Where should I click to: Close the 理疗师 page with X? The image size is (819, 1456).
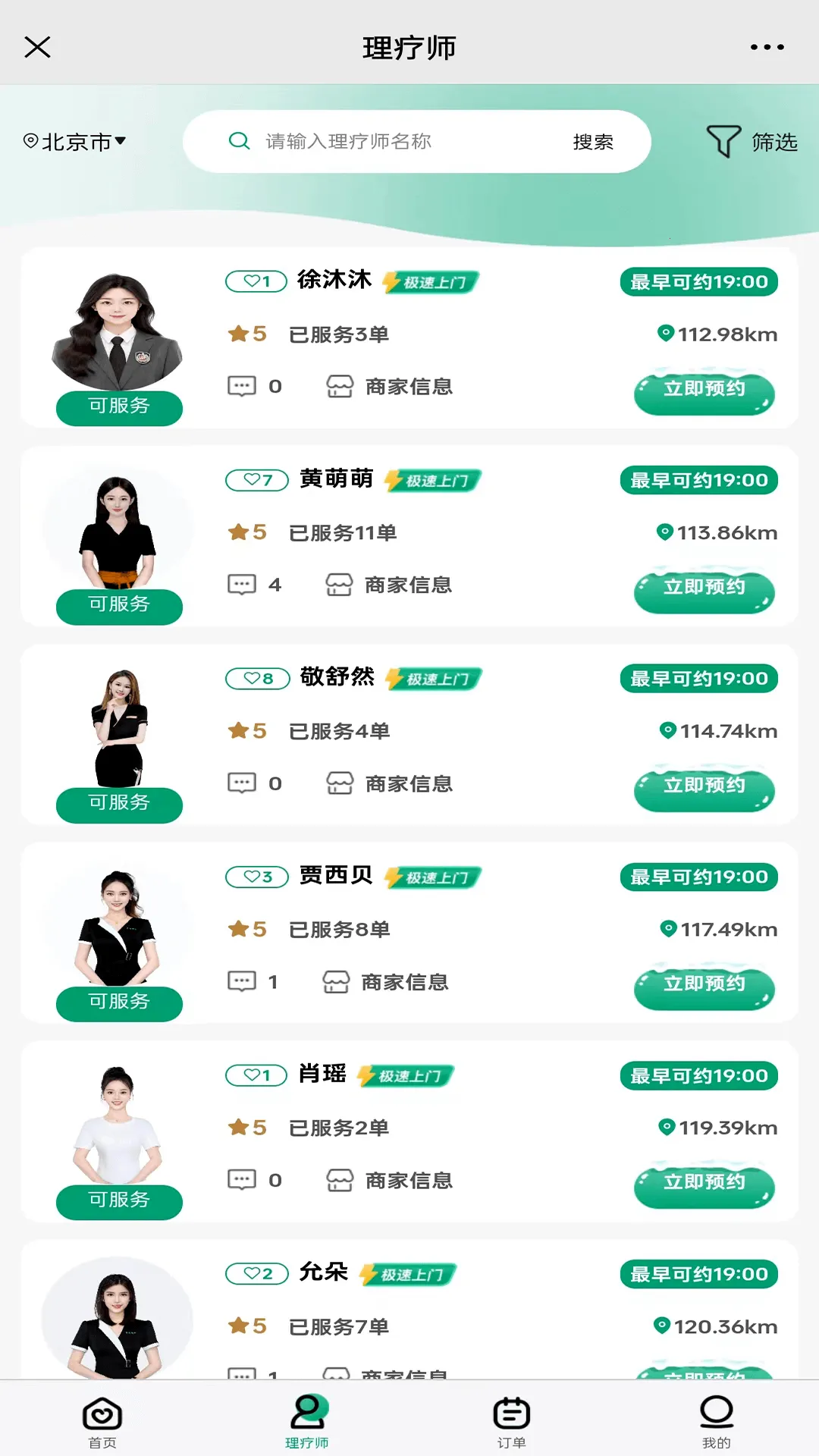pyautogui.click(x=36, y=47)
